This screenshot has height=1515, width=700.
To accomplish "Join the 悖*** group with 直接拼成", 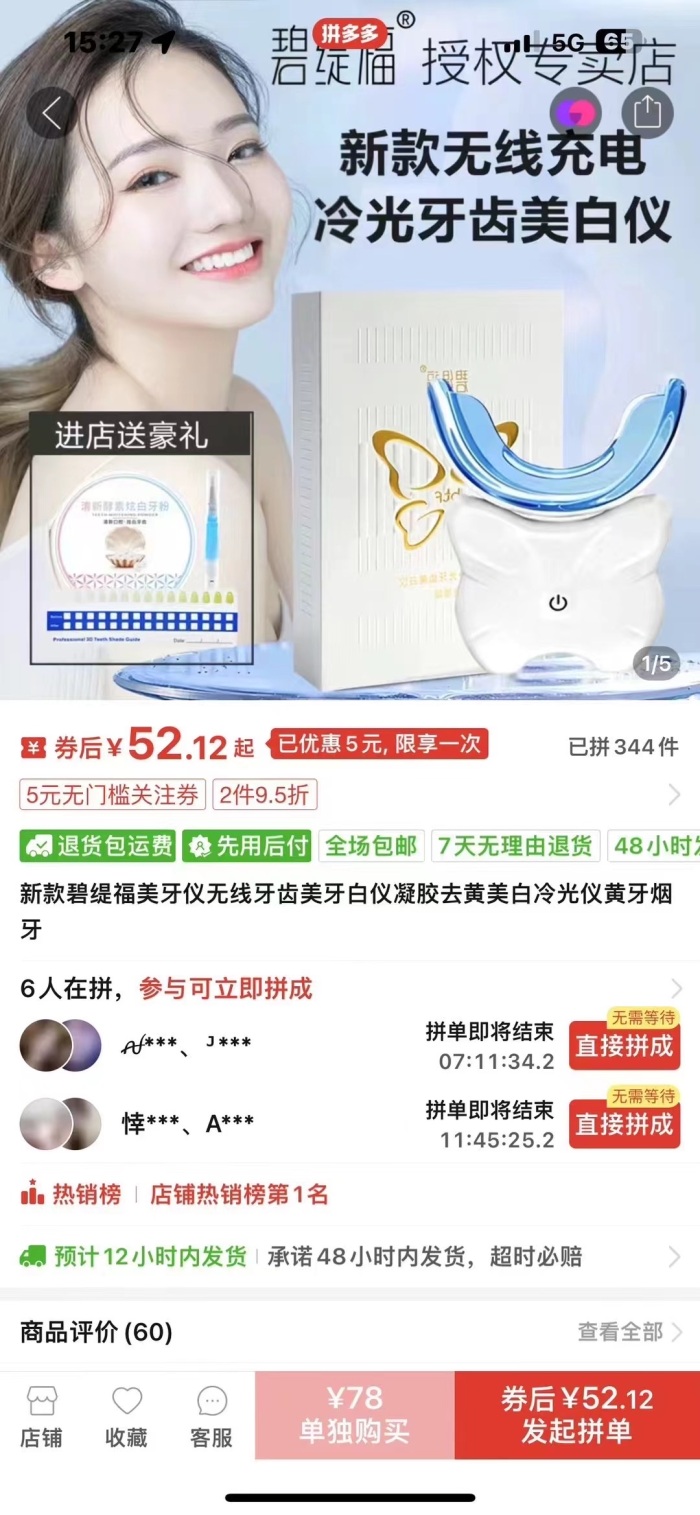I will [x=624, y=1124].
